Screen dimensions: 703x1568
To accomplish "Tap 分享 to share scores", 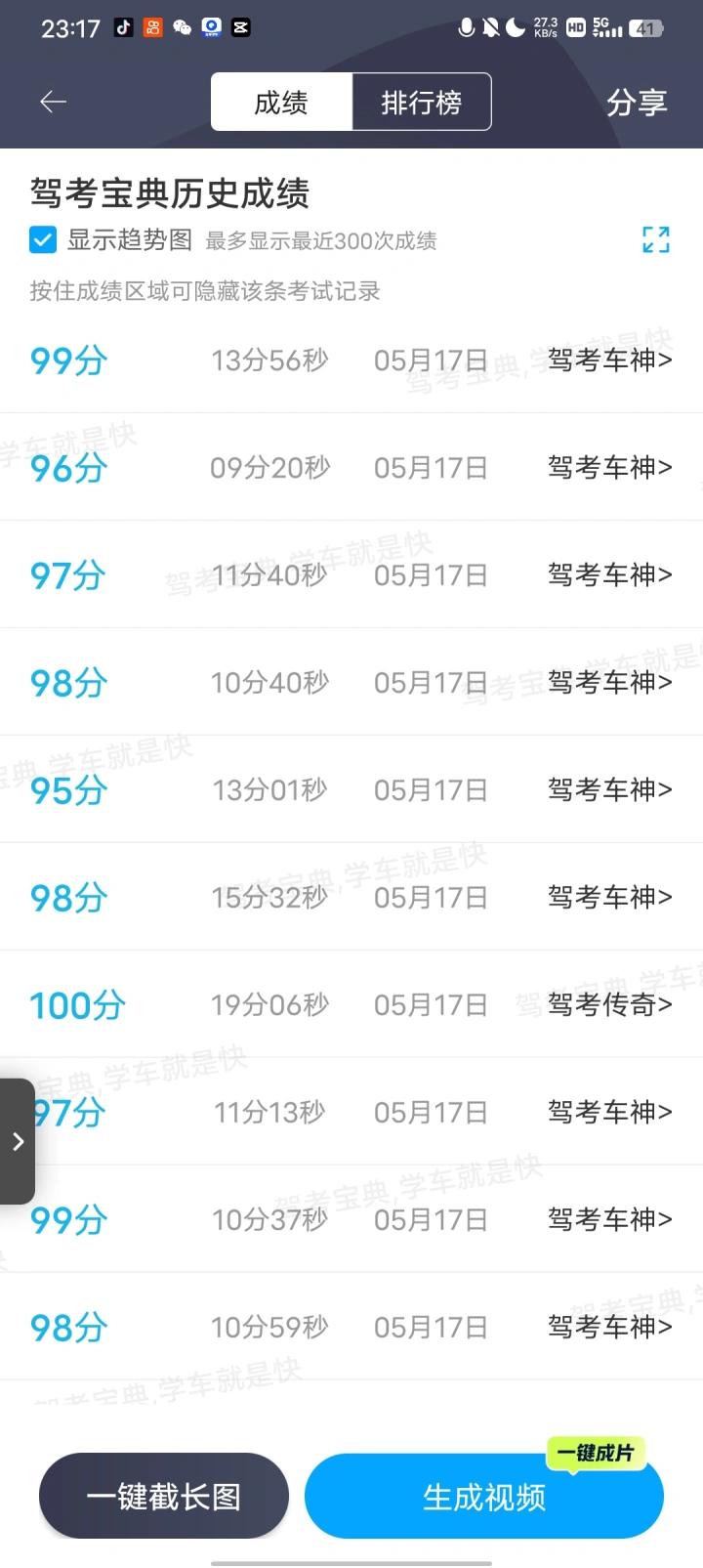I will click(x=637, y=103).
